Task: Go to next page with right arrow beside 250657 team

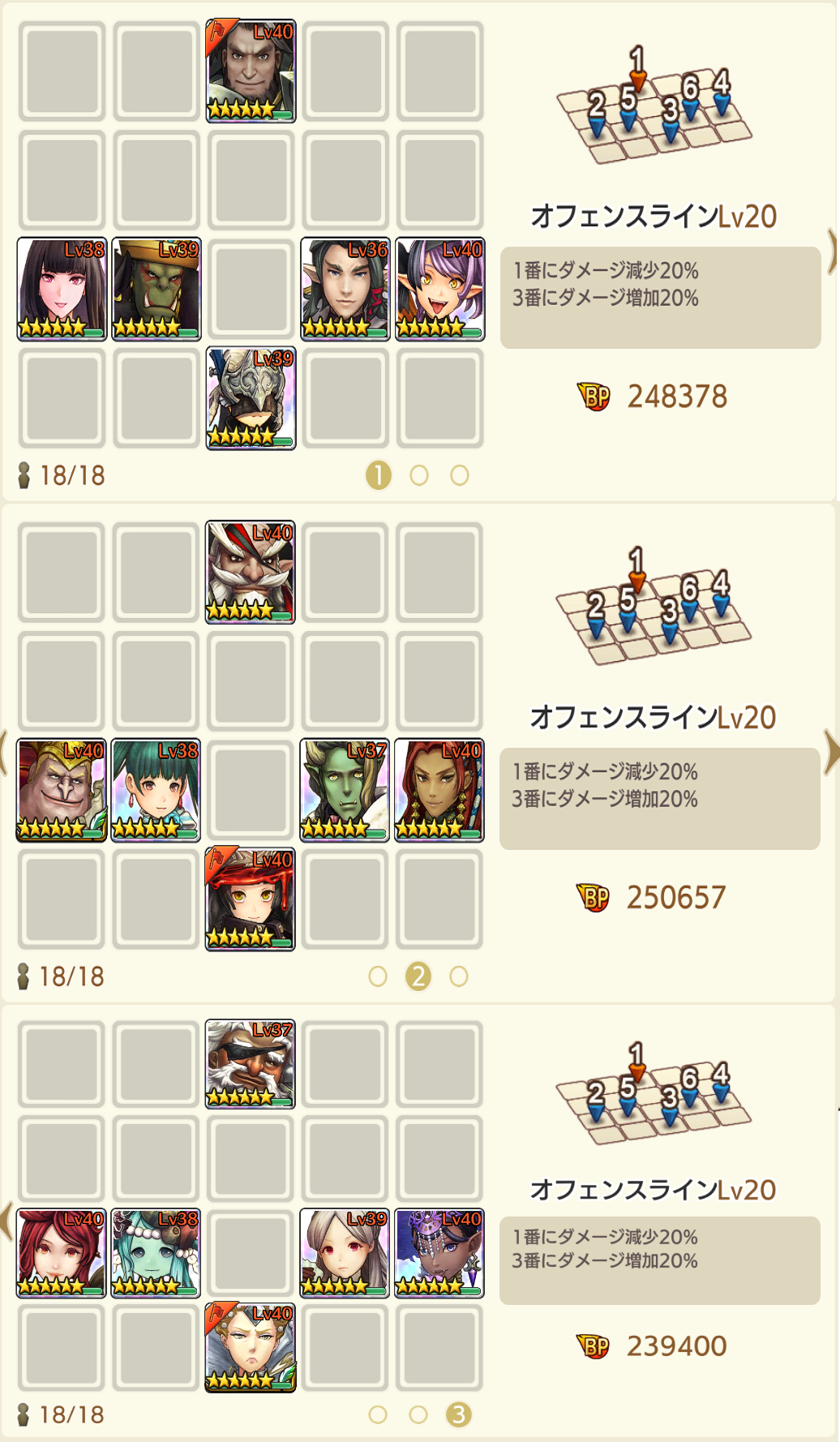Action: coord(830,752)
